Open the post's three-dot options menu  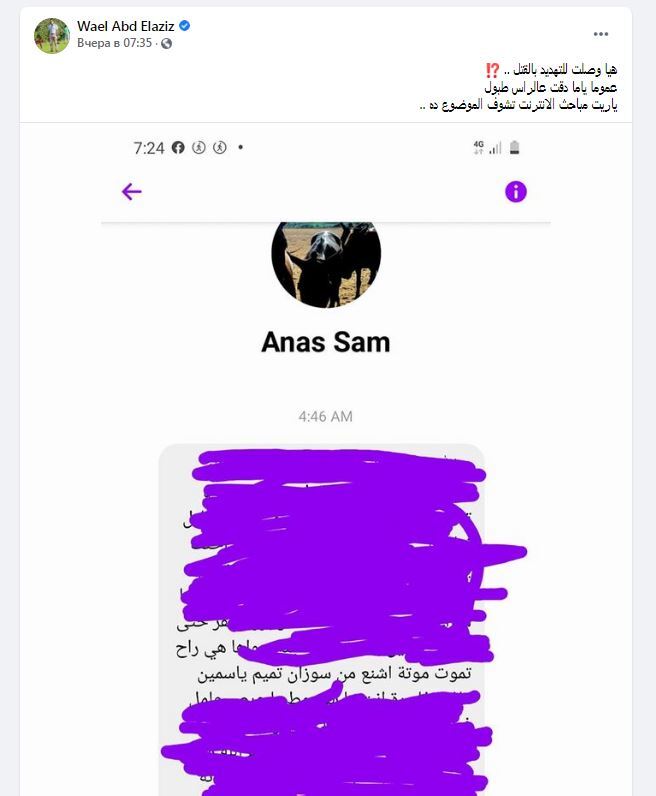coord(600,34)
